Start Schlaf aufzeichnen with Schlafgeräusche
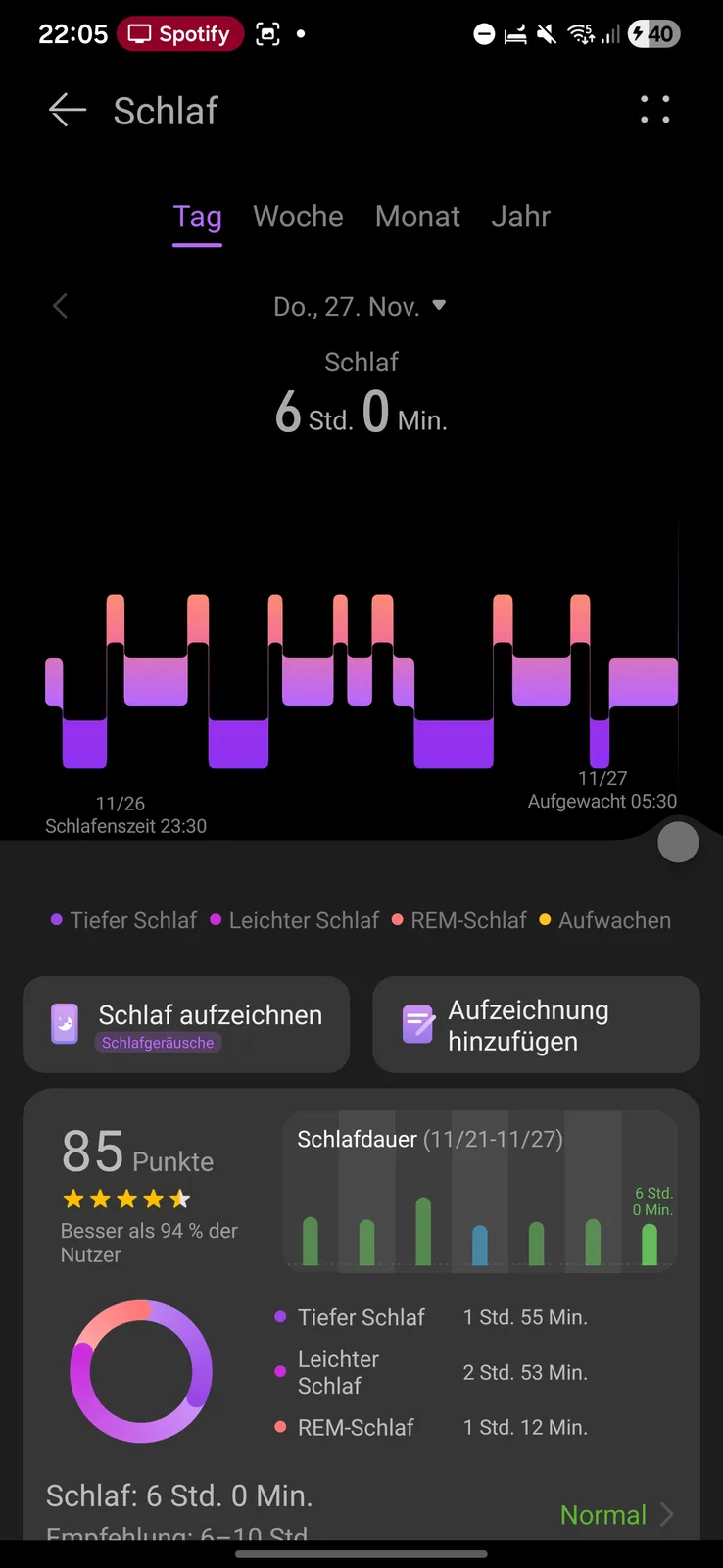 tap(186, 1025)
